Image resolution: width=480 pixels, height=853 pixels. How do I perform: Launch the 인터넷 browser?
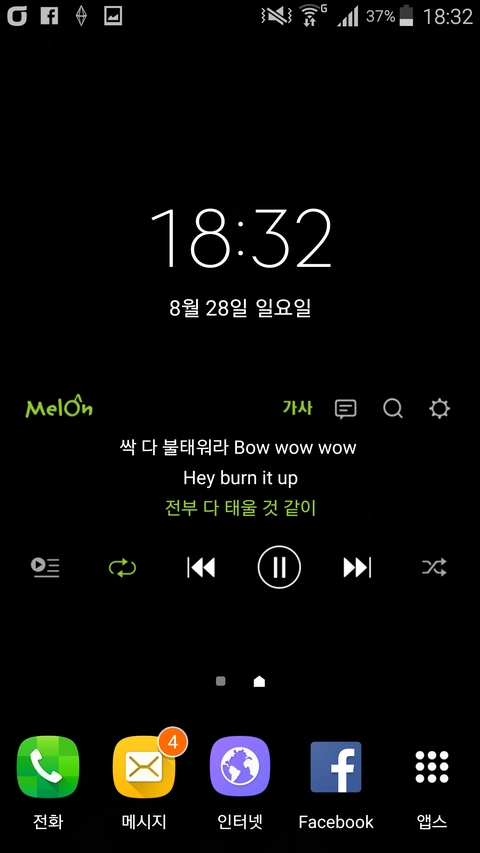240,783
